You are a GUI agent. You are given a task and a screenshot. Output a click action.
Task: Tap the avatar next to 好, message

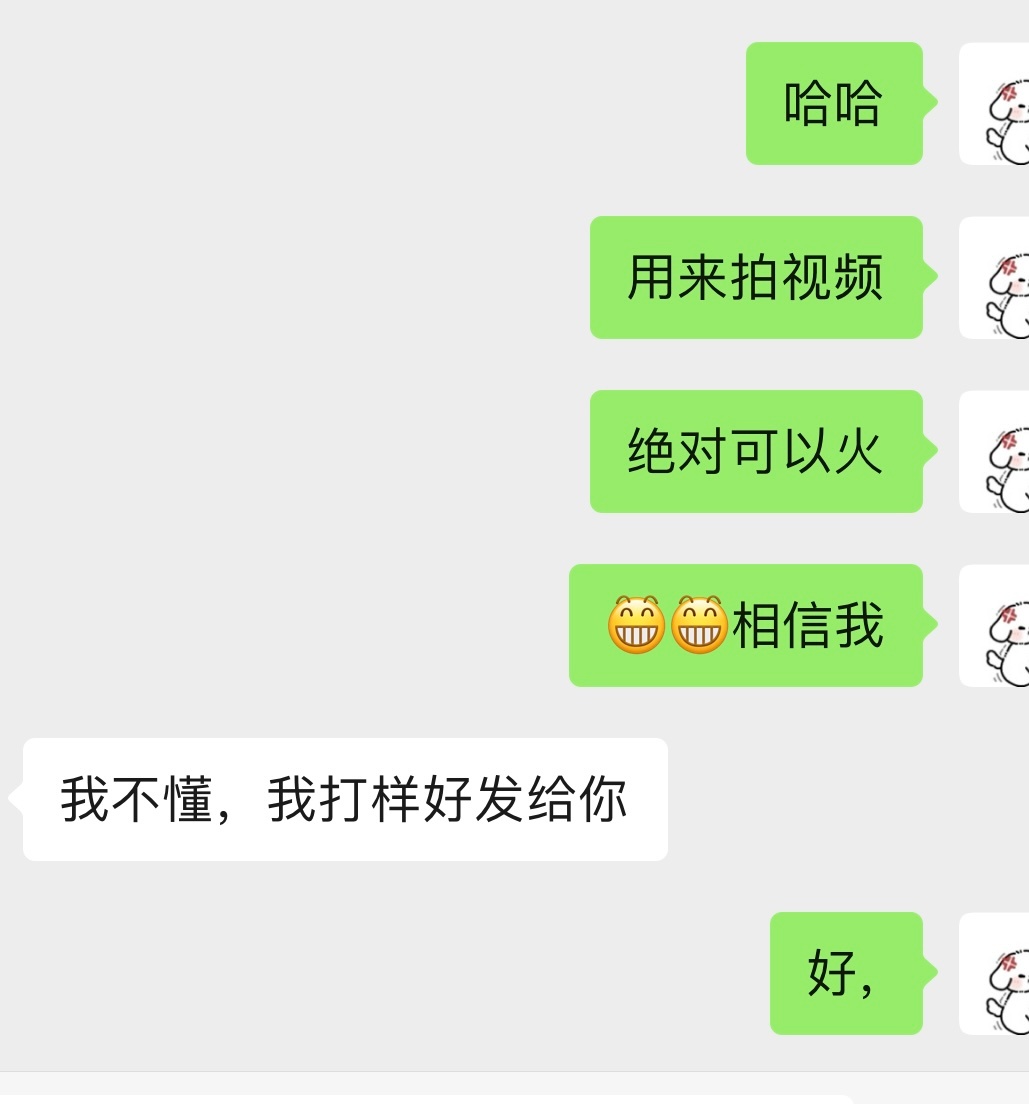tap(996, 974)
